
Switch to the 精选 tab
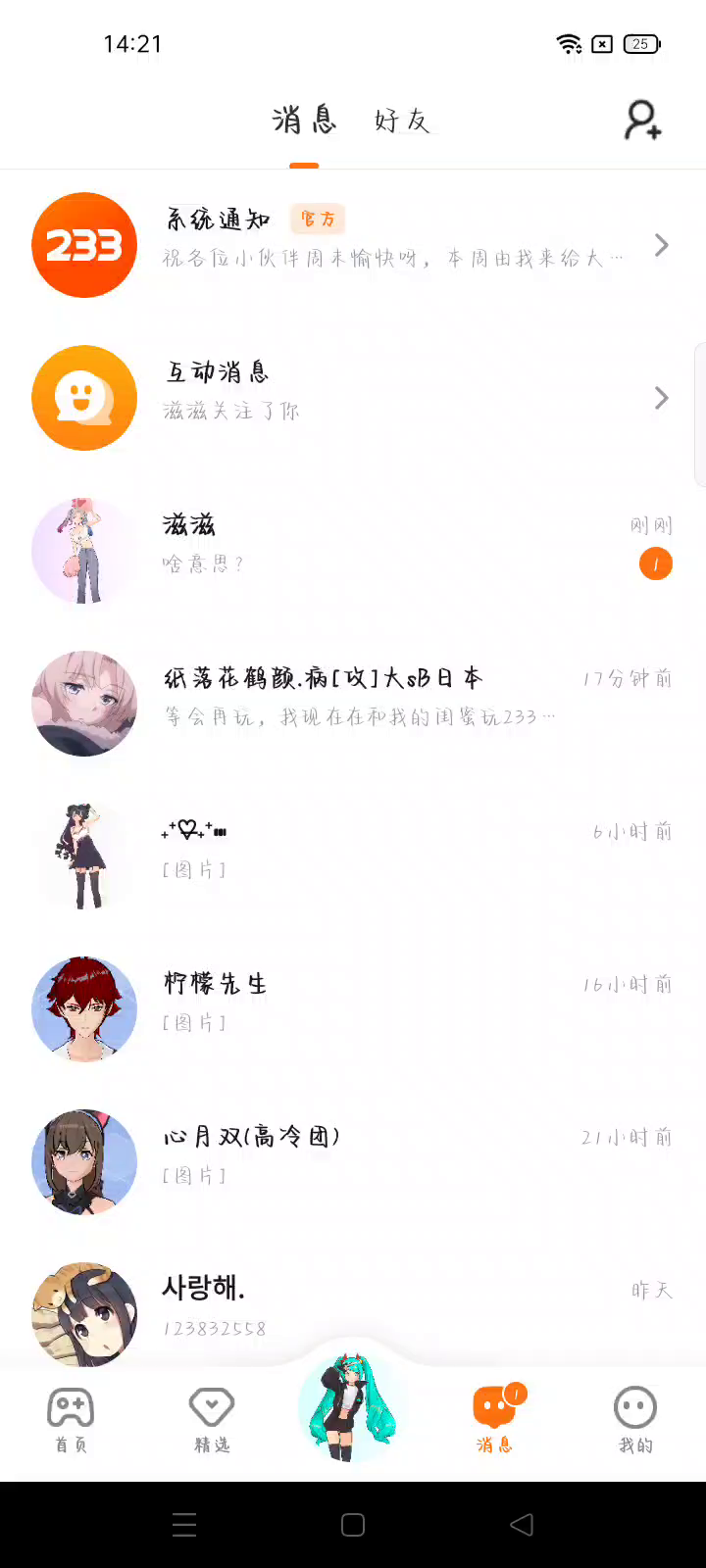click(212, 1419)
